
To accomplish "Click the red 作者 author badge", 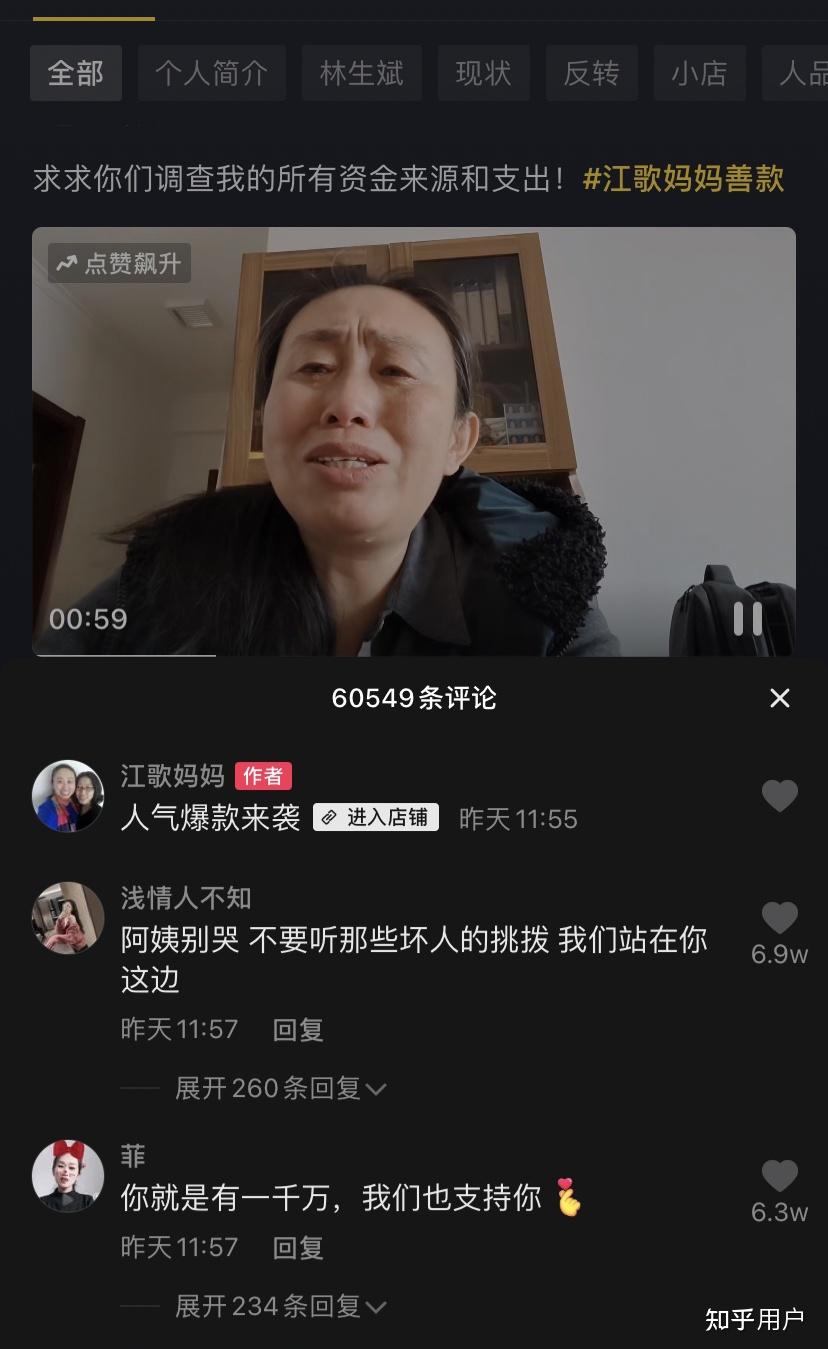I will pos(262,776).
